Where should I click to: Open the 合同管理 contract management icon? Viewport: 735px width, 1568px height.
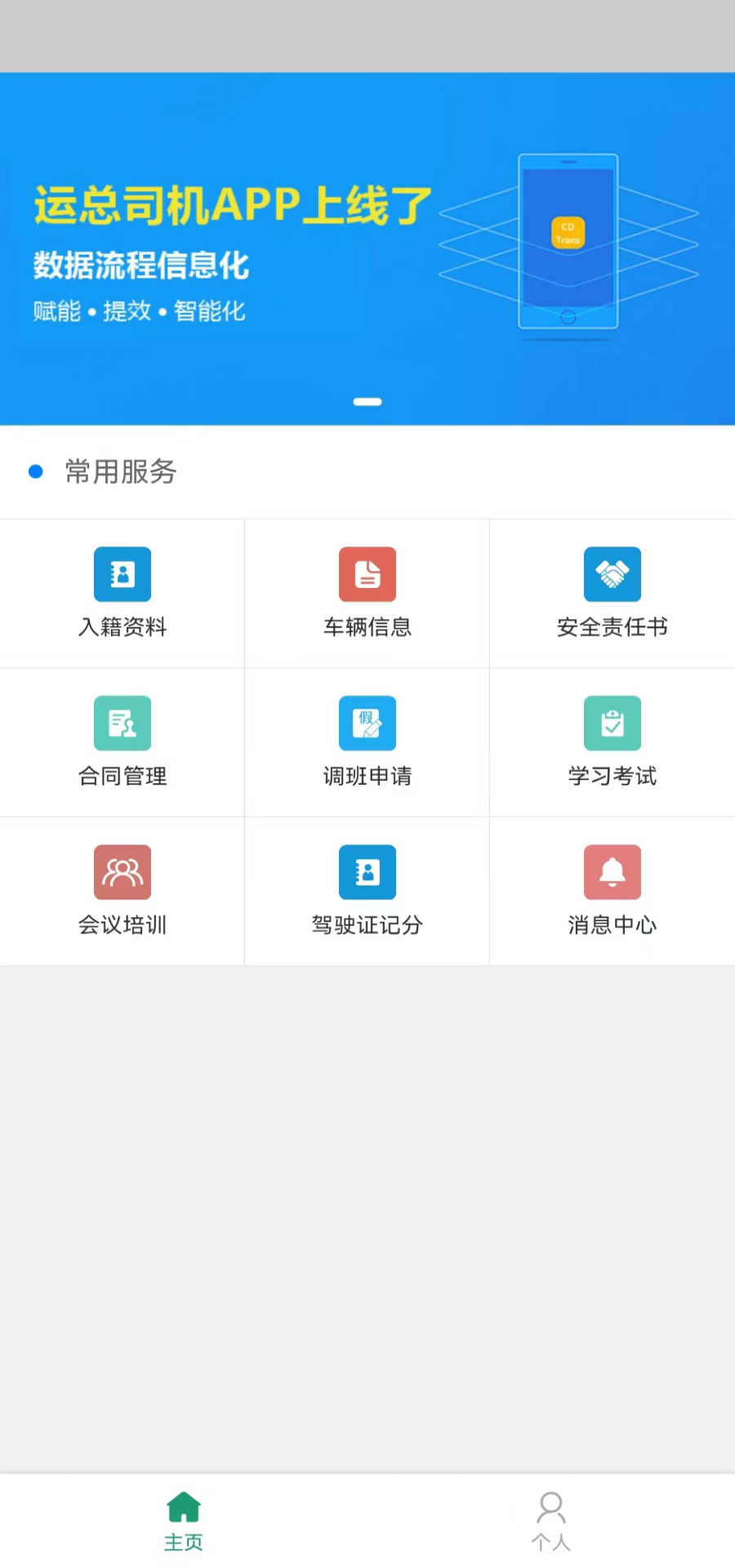click(122, 724)
